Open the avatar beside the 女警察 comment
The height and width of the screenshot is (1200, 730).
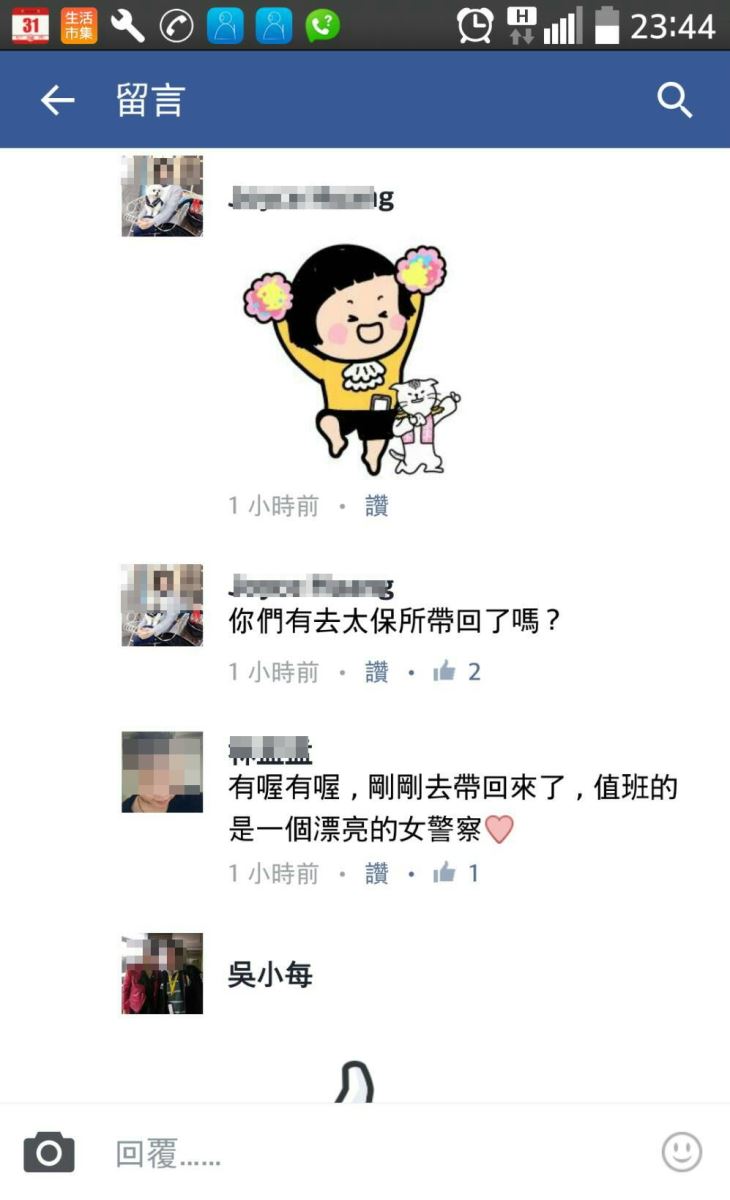[162, 772]
